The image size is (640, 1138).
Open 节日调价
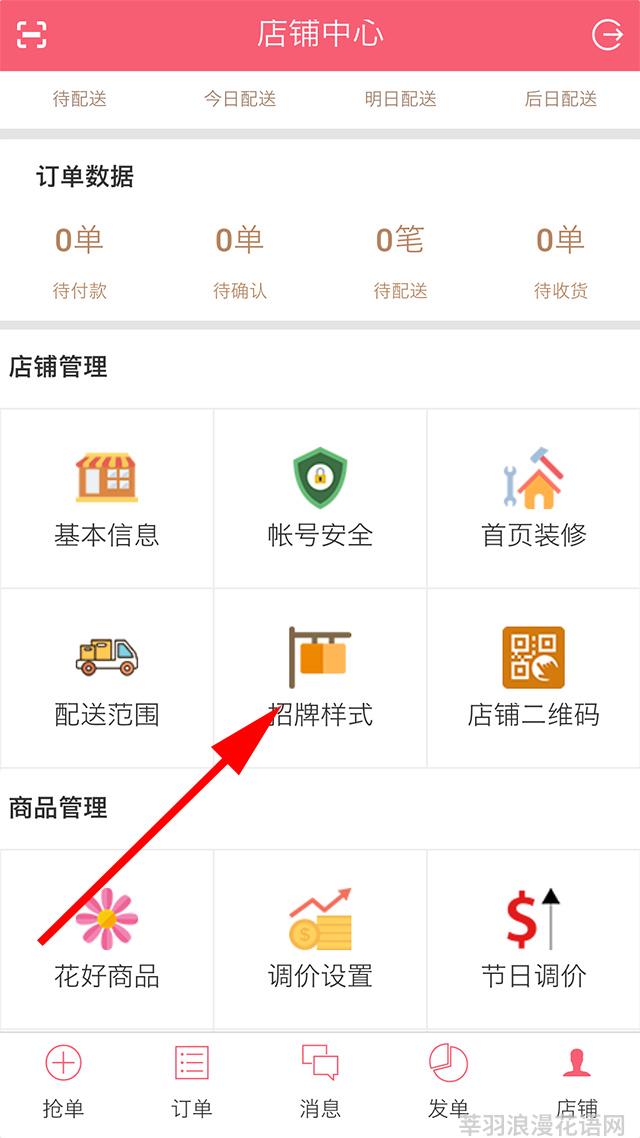533,940
